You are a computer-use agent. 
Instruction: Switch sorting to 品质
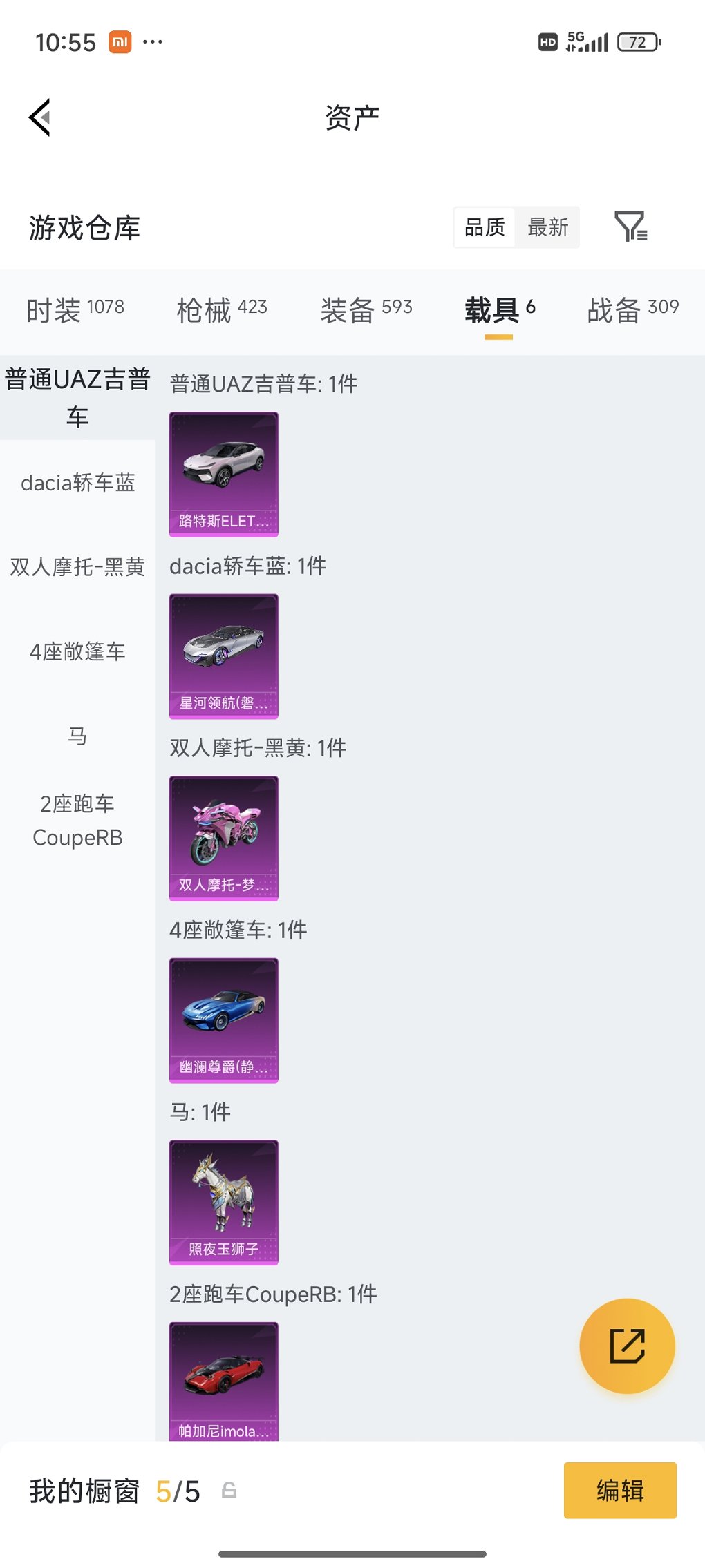[484, 227]
